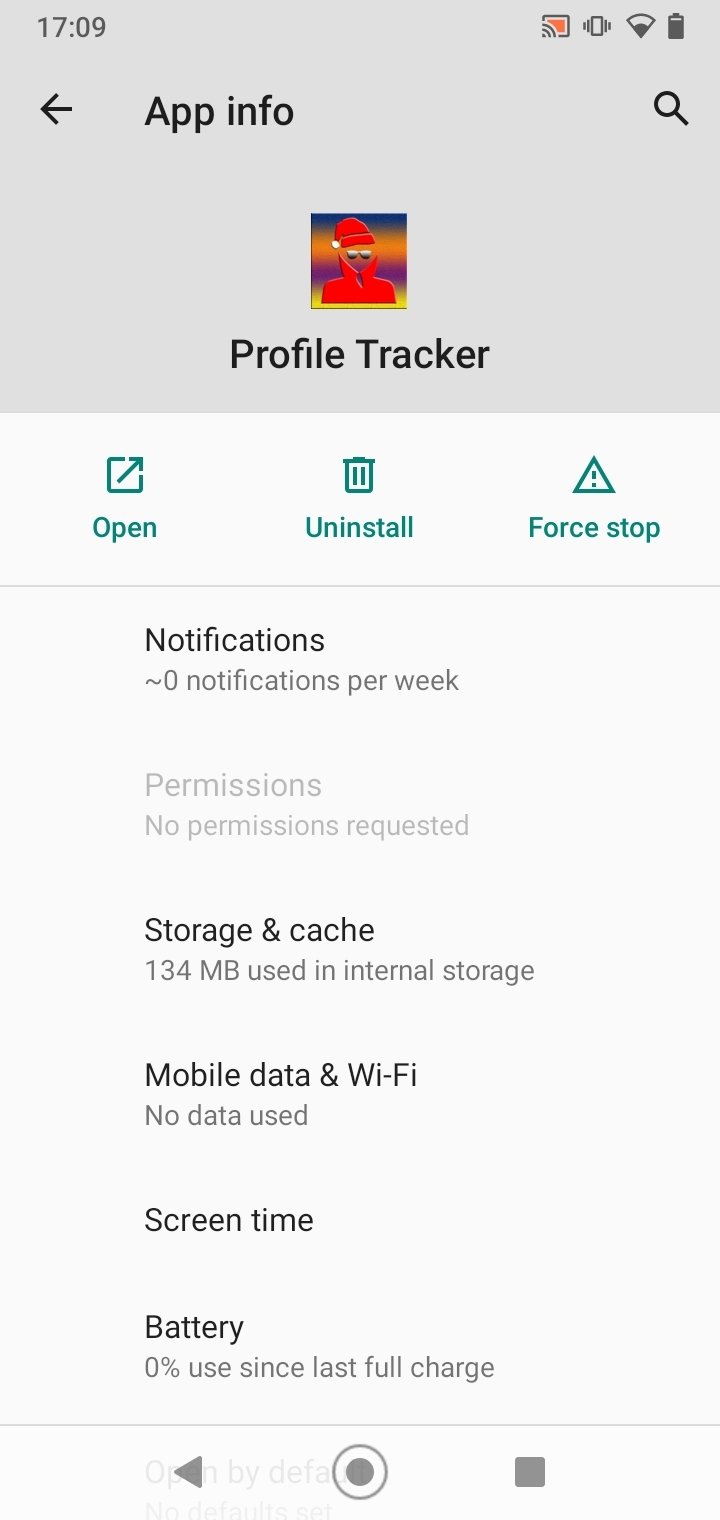View Mobile data & Wi-Fi usage
The width and height of the screenshot is (720, 1520).
coord(360,1094)
